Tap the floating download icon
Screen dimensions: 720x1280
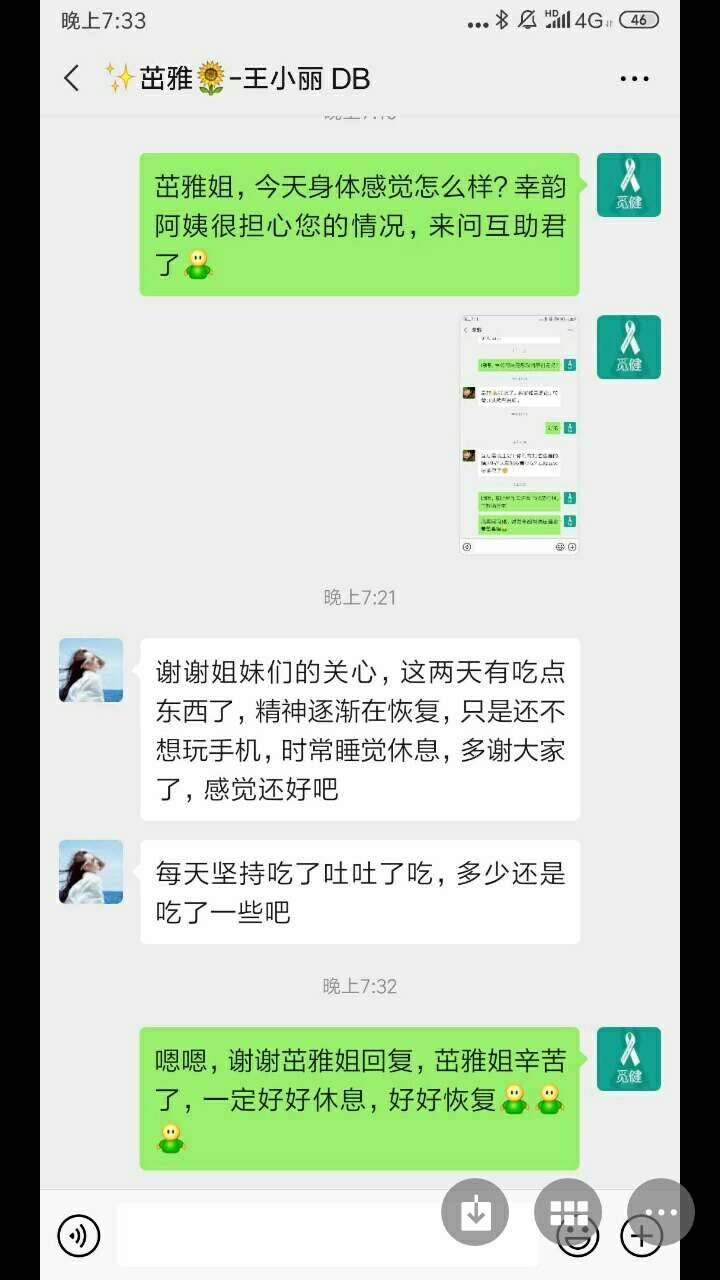(476, 1211)
